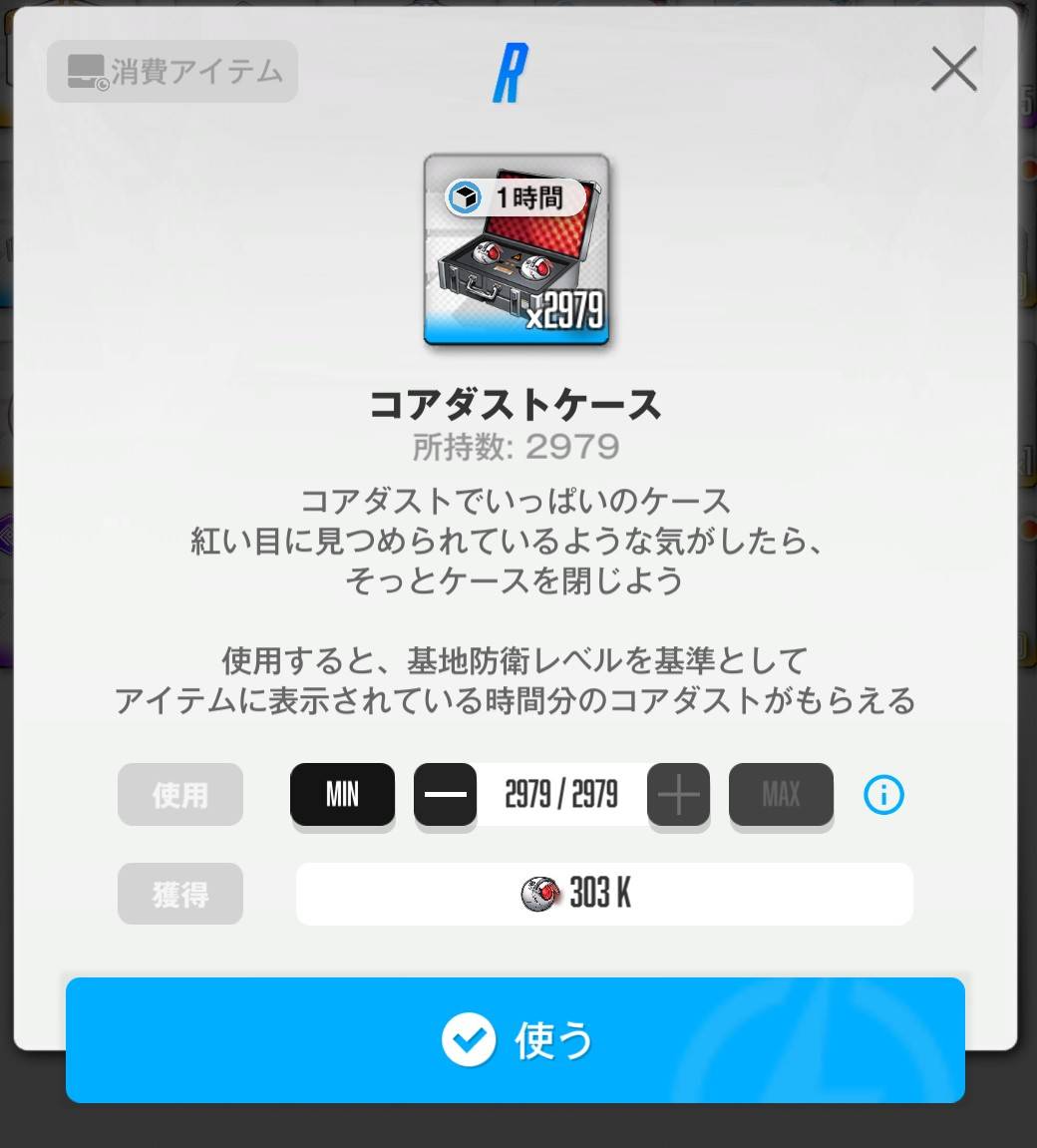The height and width of the screenshot is (1148, 1037).
Task: Close the コアダストケース dialog
Action: [x=953, y=71]
